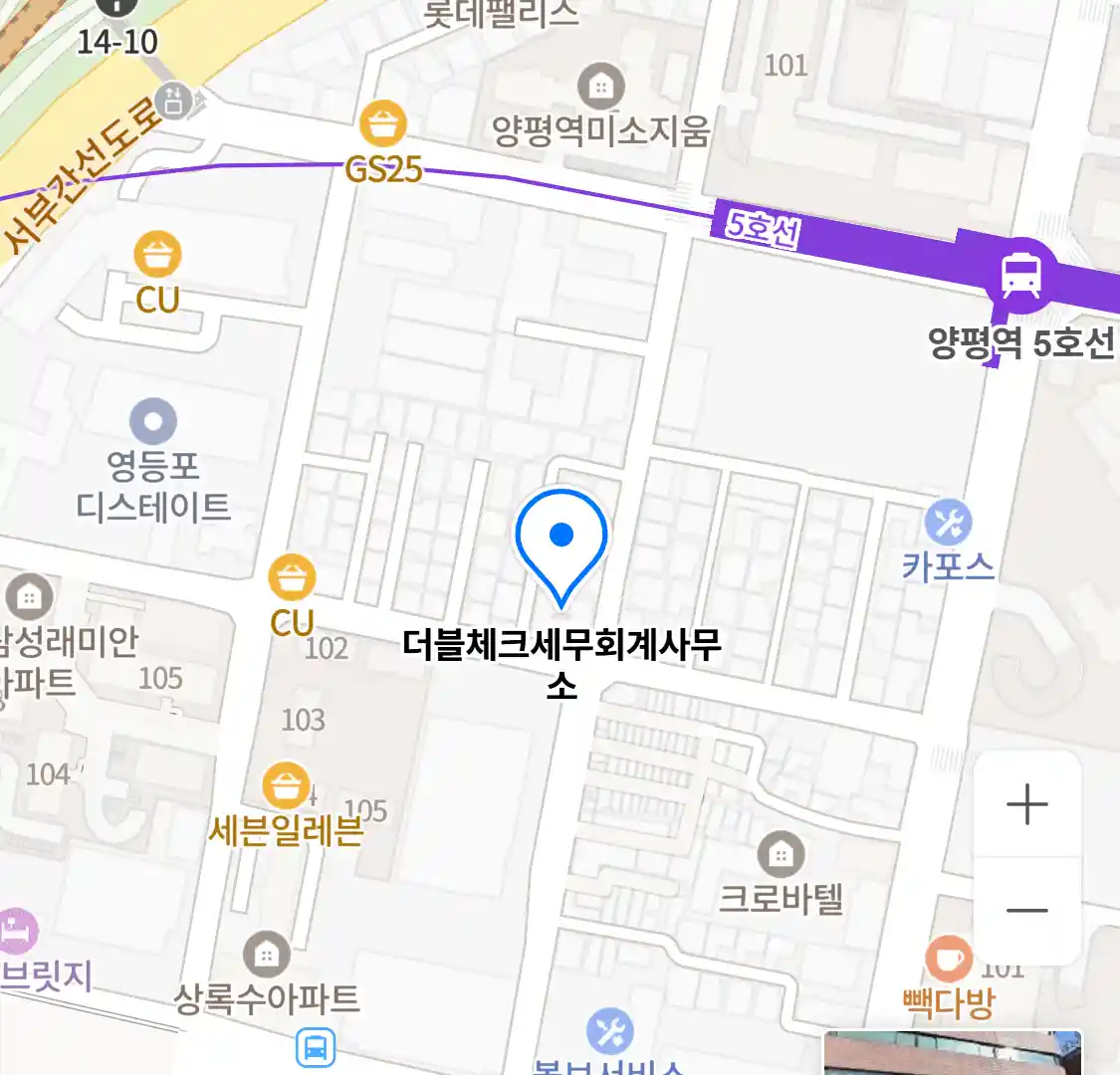This screenshot has width=1120, height=1075.
Task: Open the 영등포 디스테이트 place marker
Action: [x=153, y=422]
